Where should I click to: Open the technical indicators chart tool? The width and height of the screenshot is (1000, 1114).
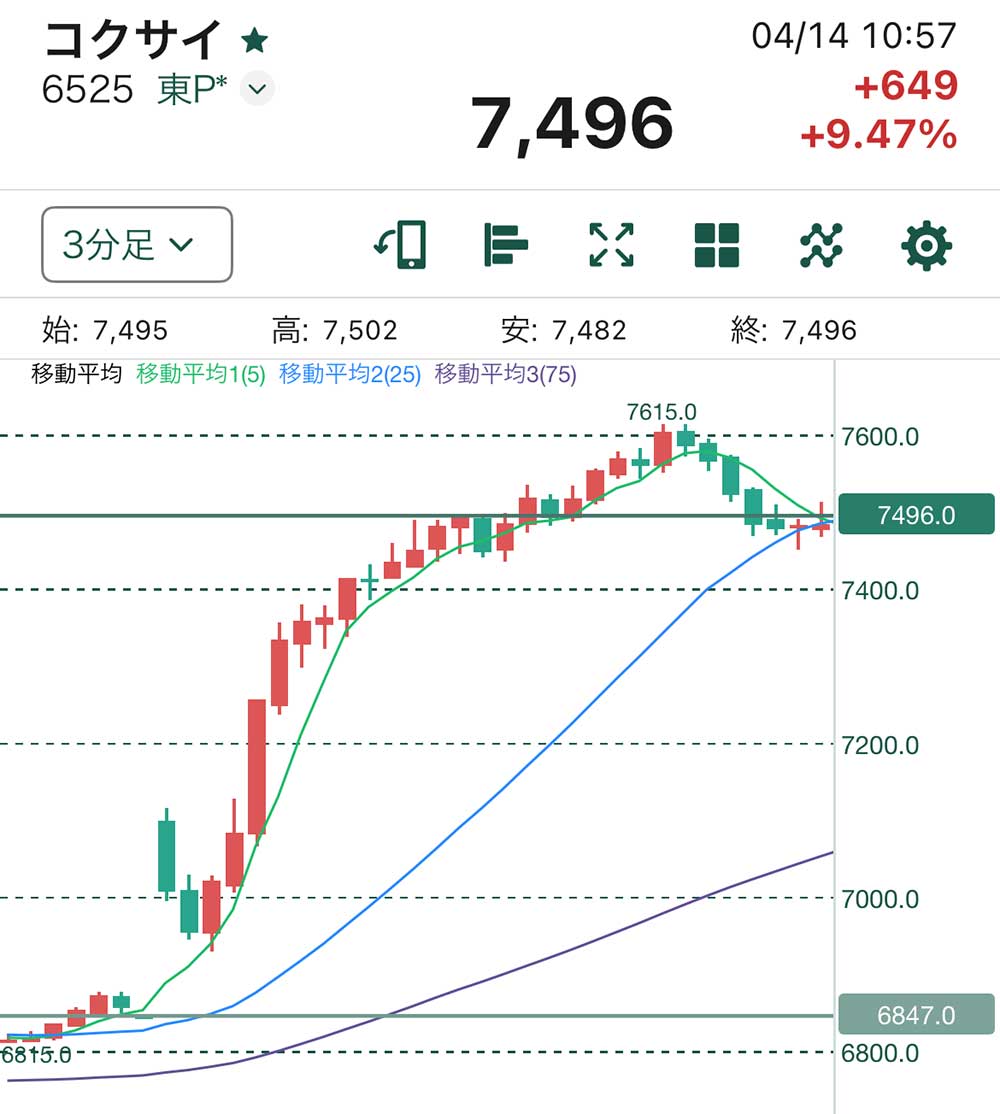pyautogui.click(x=821, y=244)
